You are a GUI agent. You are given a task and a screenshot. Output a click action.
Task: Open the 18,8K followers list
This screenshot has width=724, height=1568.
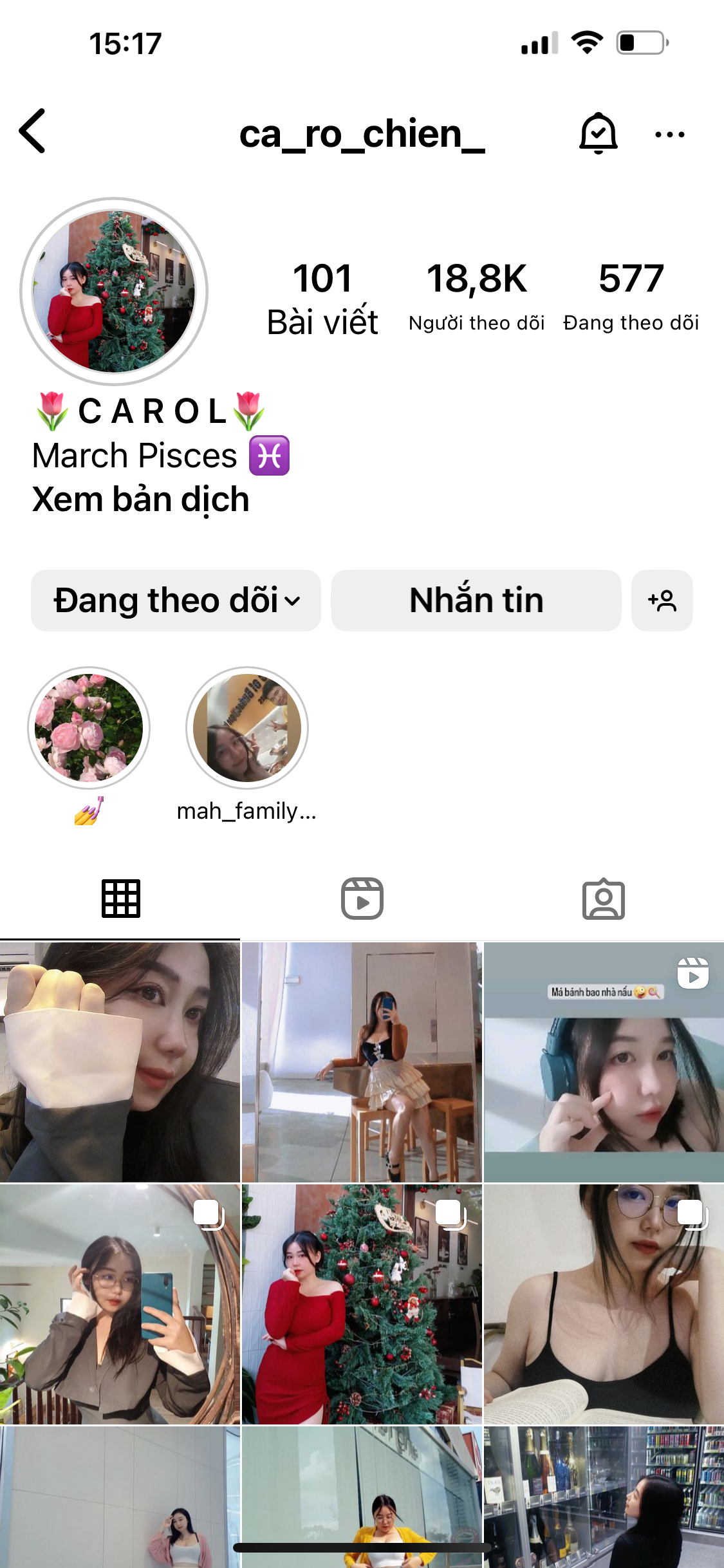pyautogui.click(x=476, y=295)
